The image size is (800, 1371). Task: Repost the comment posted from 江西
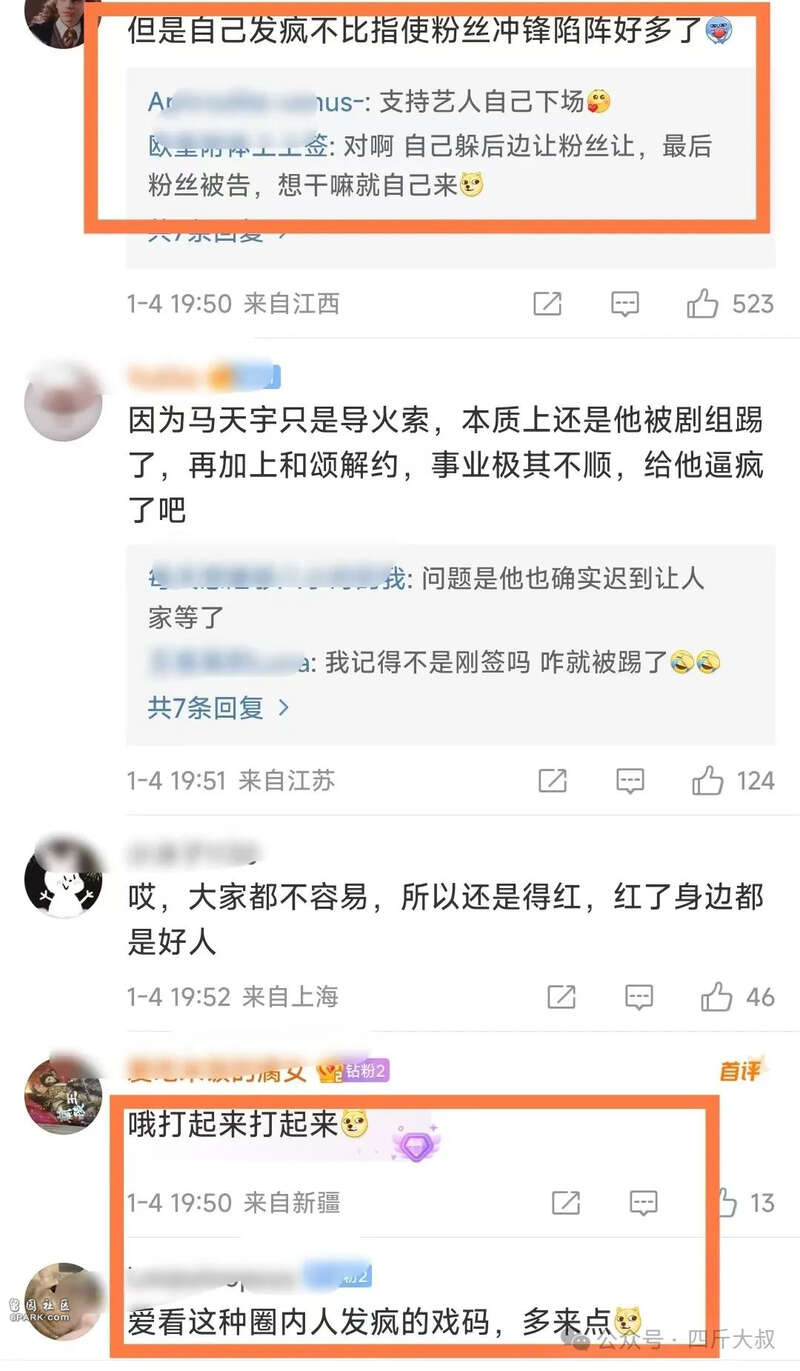[547, 304]
